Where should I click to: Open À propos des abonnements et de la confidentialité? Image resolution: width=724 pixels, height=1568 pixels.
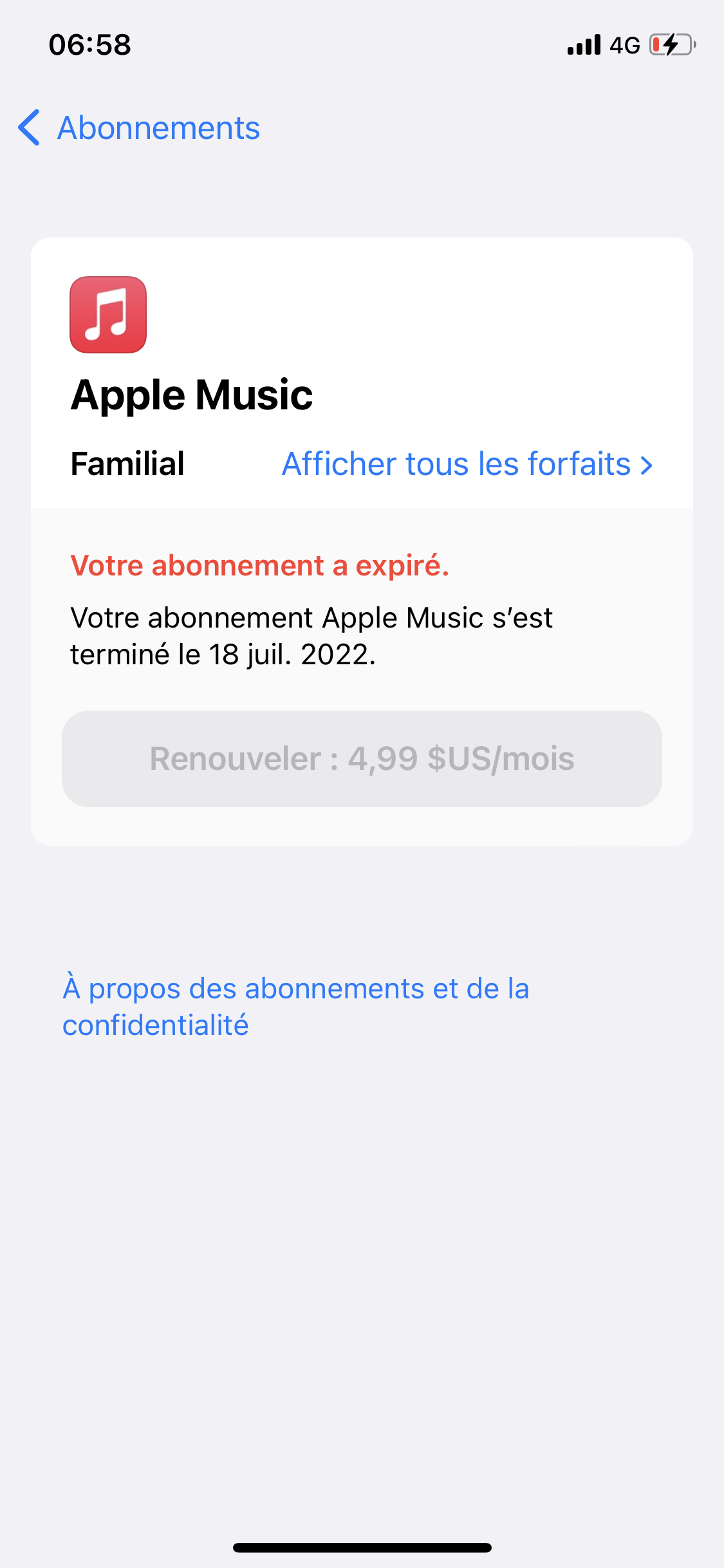(x=295, y=1006)
